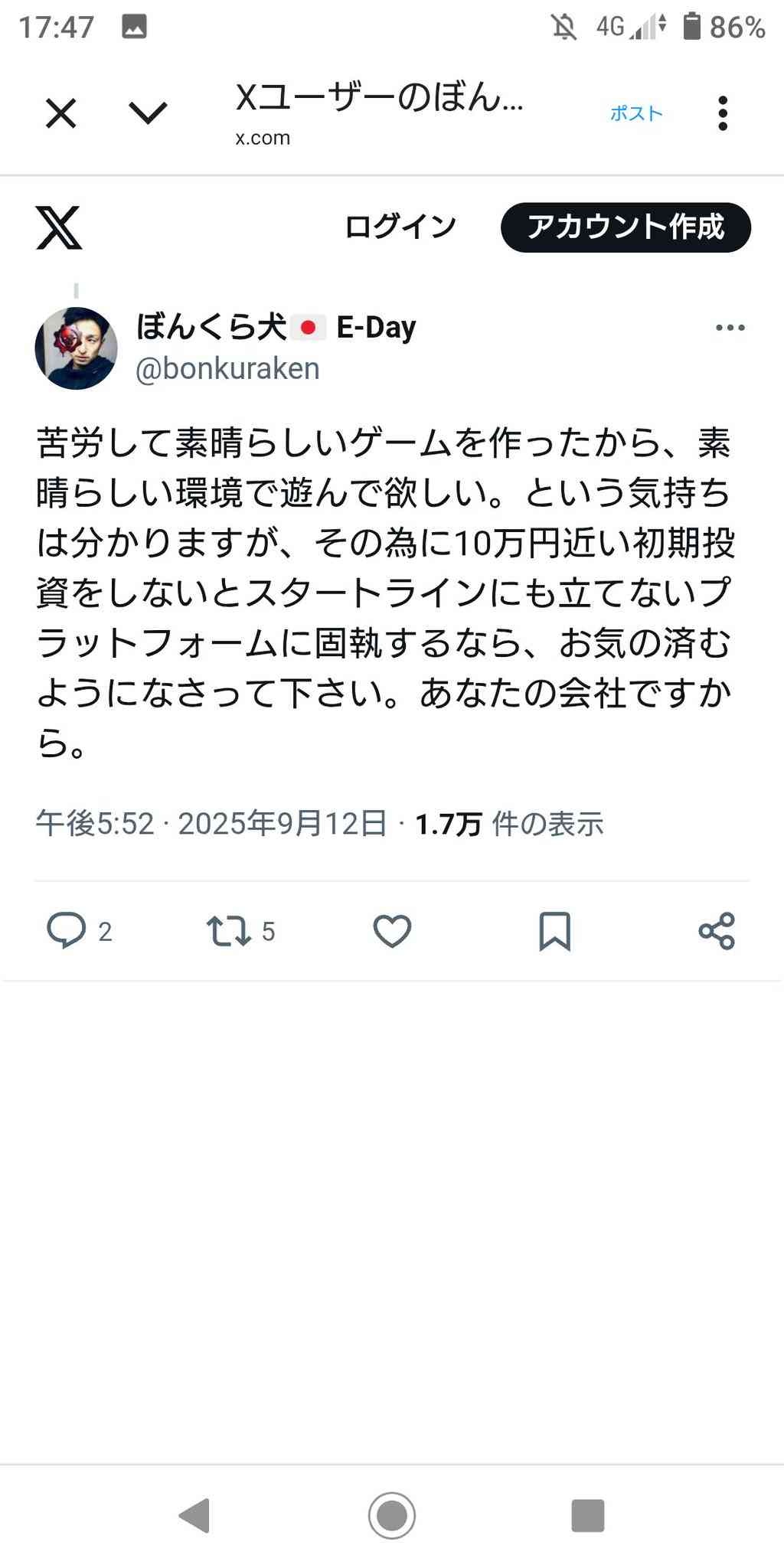Tap ログイン to sign in
This screenshot has width=784, height=1568.
(x=400, y=227)
